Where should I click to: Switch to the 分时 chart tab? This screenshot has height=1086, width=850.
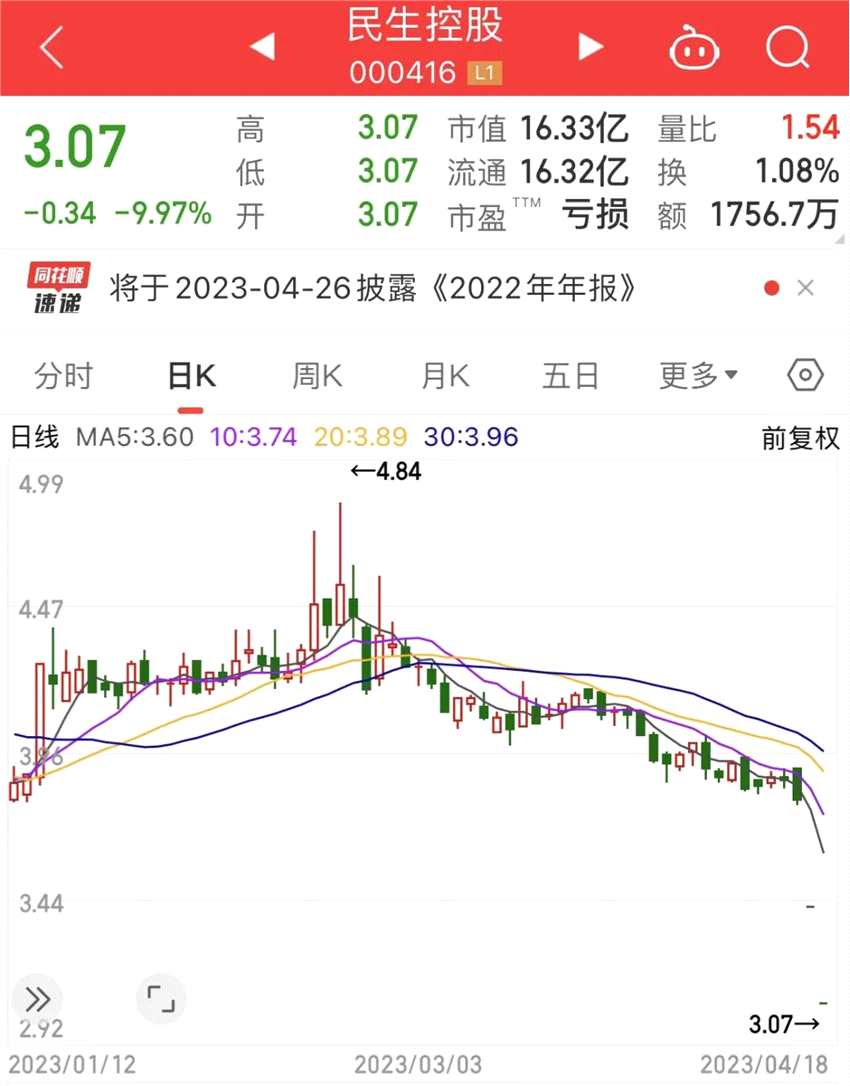tap(63, 376)
